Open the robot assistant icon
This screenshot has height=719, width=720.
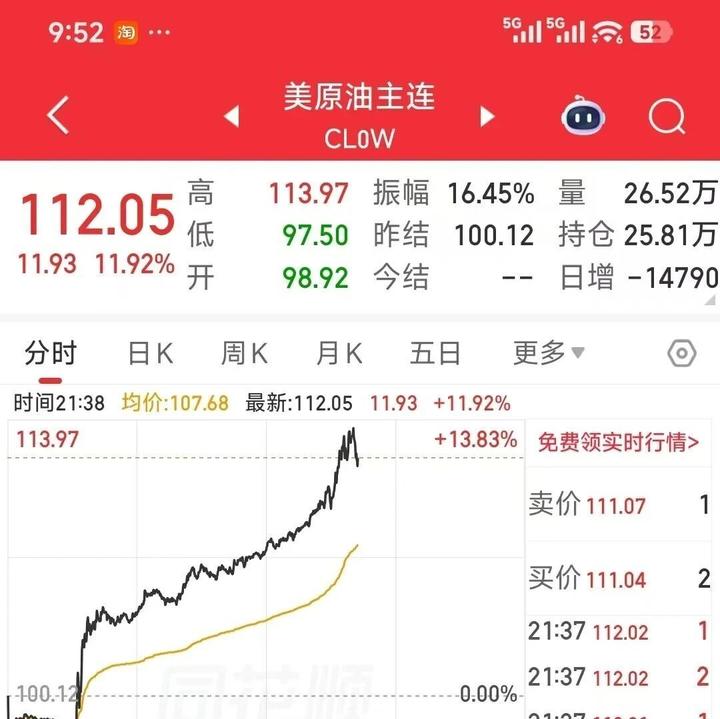click(584, 117)
